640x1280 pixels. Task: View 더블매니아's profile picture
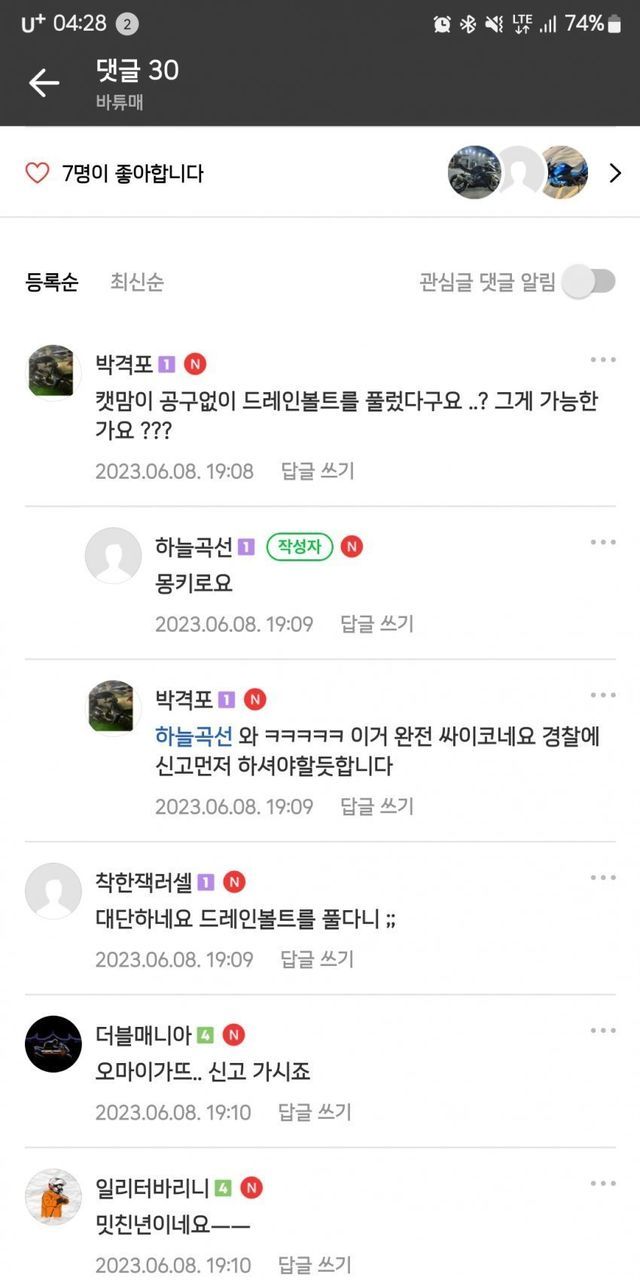[53, 1044]
